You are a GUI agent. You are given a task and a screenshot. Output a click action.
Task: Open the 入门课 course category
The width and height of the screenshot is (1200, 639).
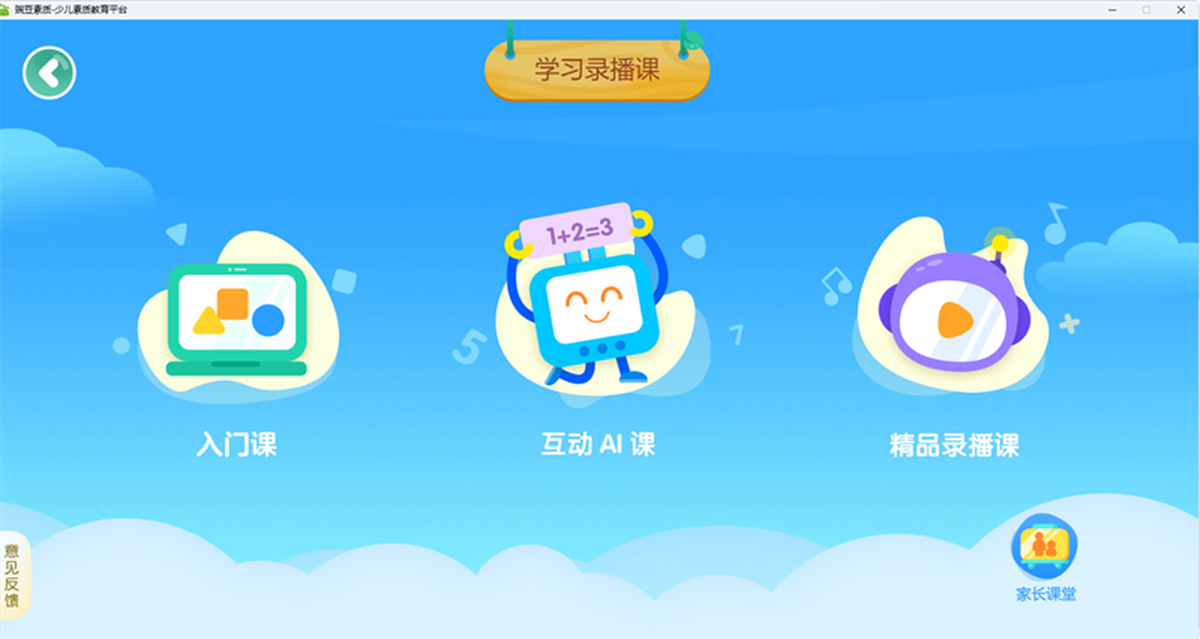tap(236, 317)
